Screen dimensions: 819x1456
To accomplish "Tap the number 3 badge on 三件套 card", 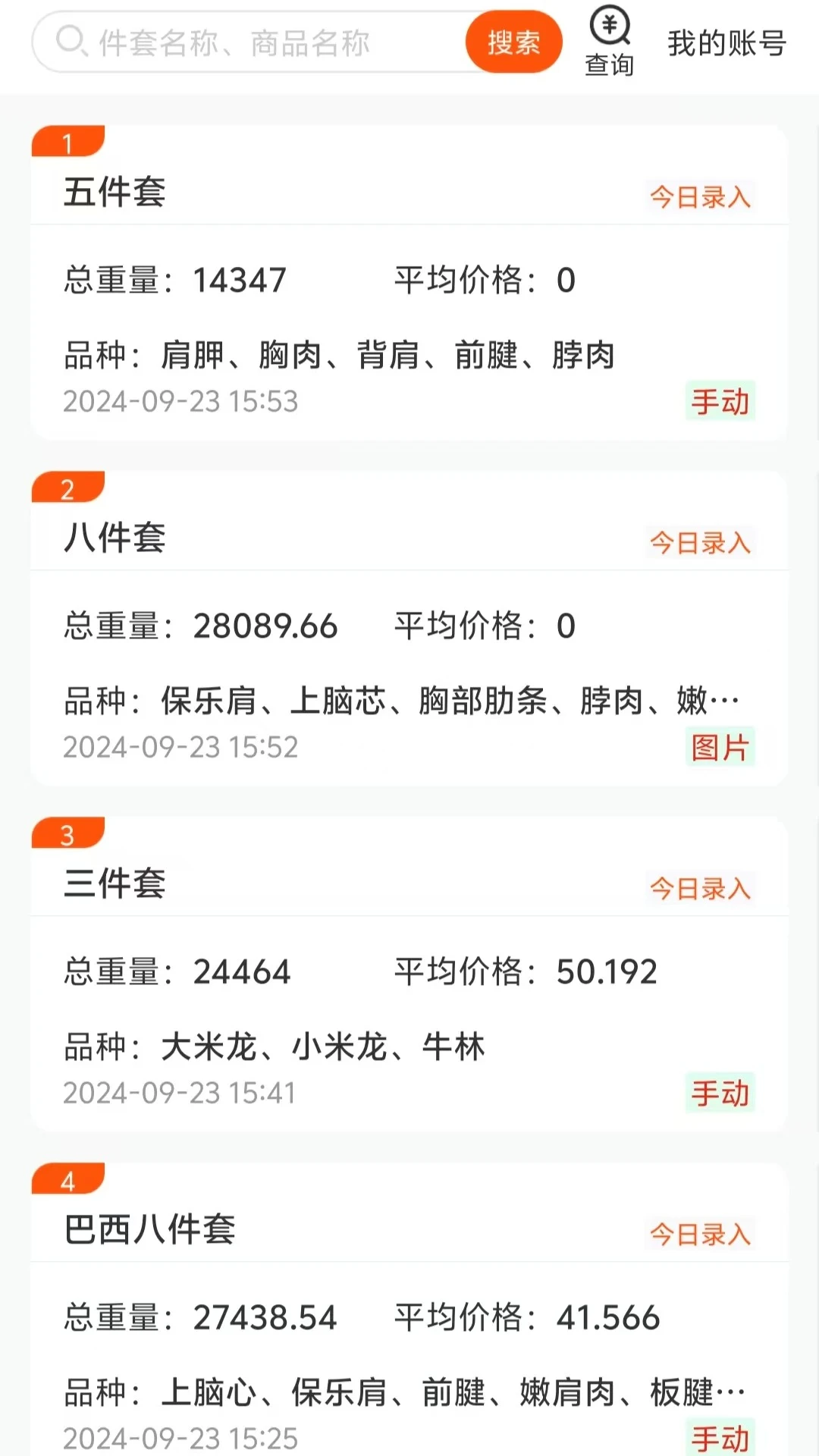I will click(x=68, y=833).
